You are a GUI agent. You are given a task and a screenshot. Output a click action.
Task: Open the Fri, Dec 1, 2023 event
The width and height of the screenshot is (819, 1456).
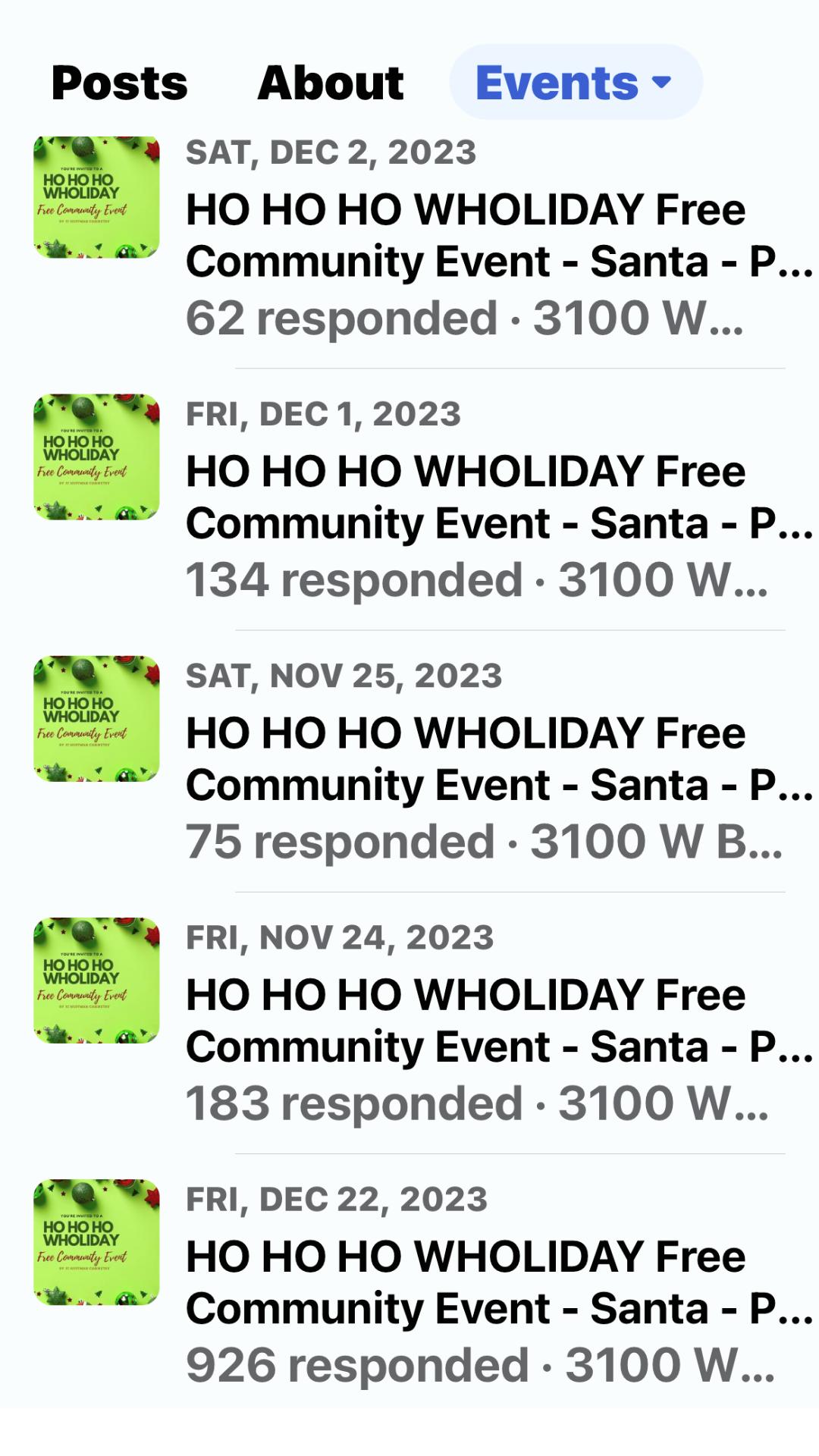coord(464,497)
